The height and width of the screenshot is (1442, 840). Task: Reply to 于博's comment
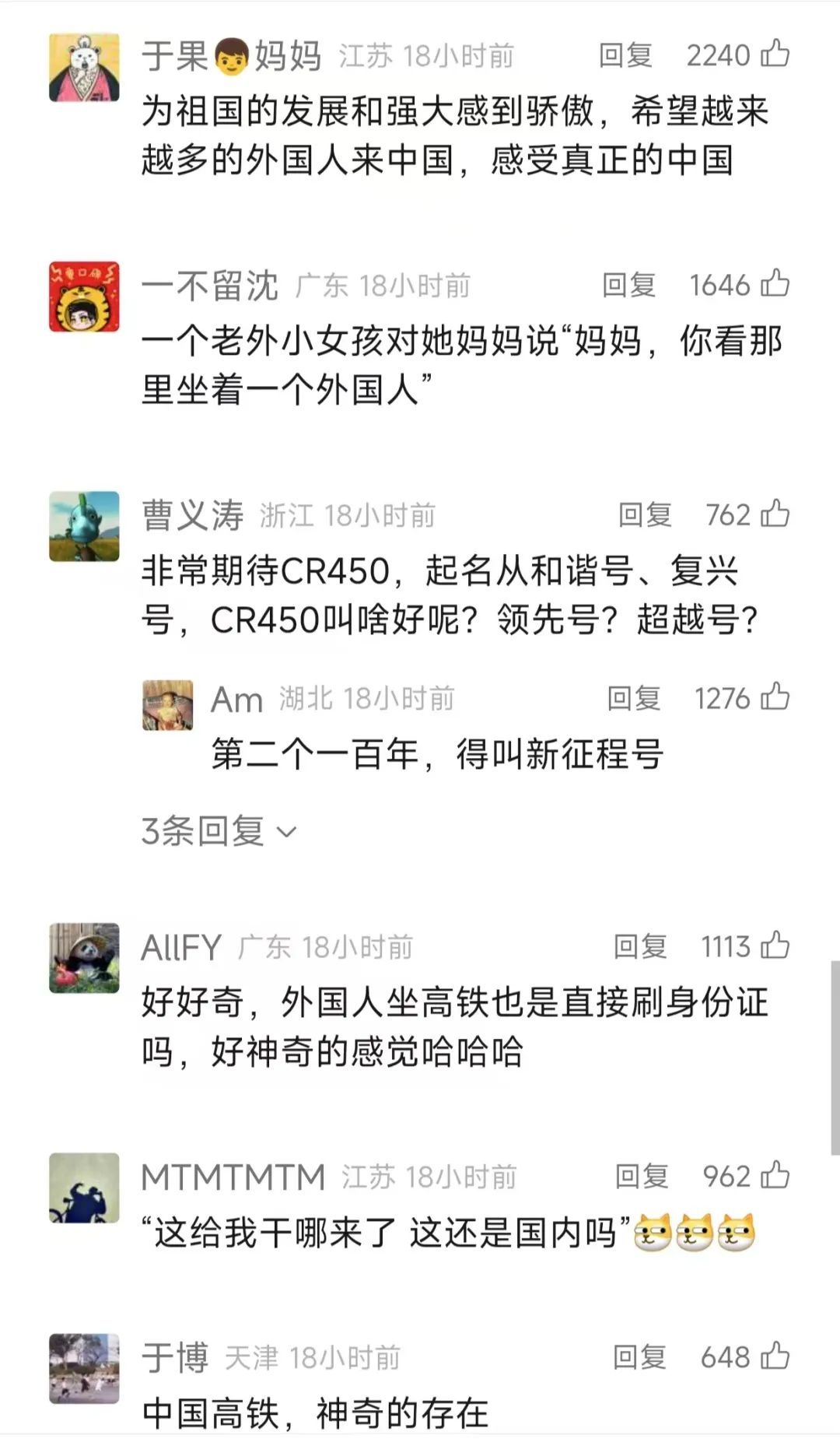(639, 1356)
